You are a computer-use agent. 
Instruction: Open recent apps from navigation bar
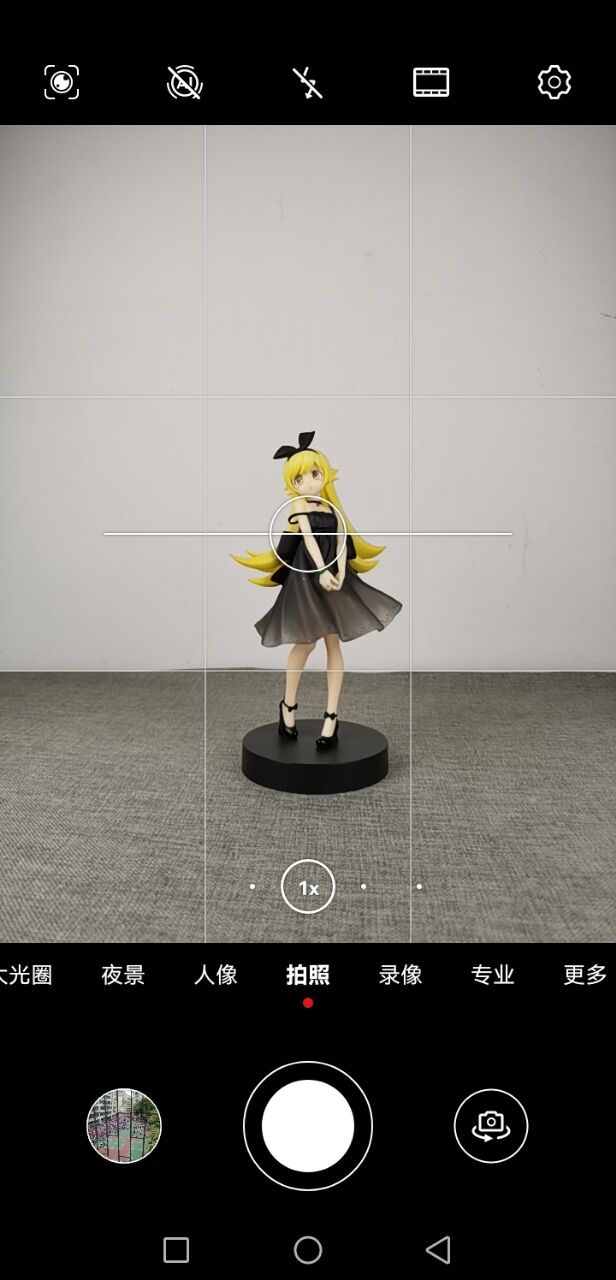click(x=176, y=1250)
